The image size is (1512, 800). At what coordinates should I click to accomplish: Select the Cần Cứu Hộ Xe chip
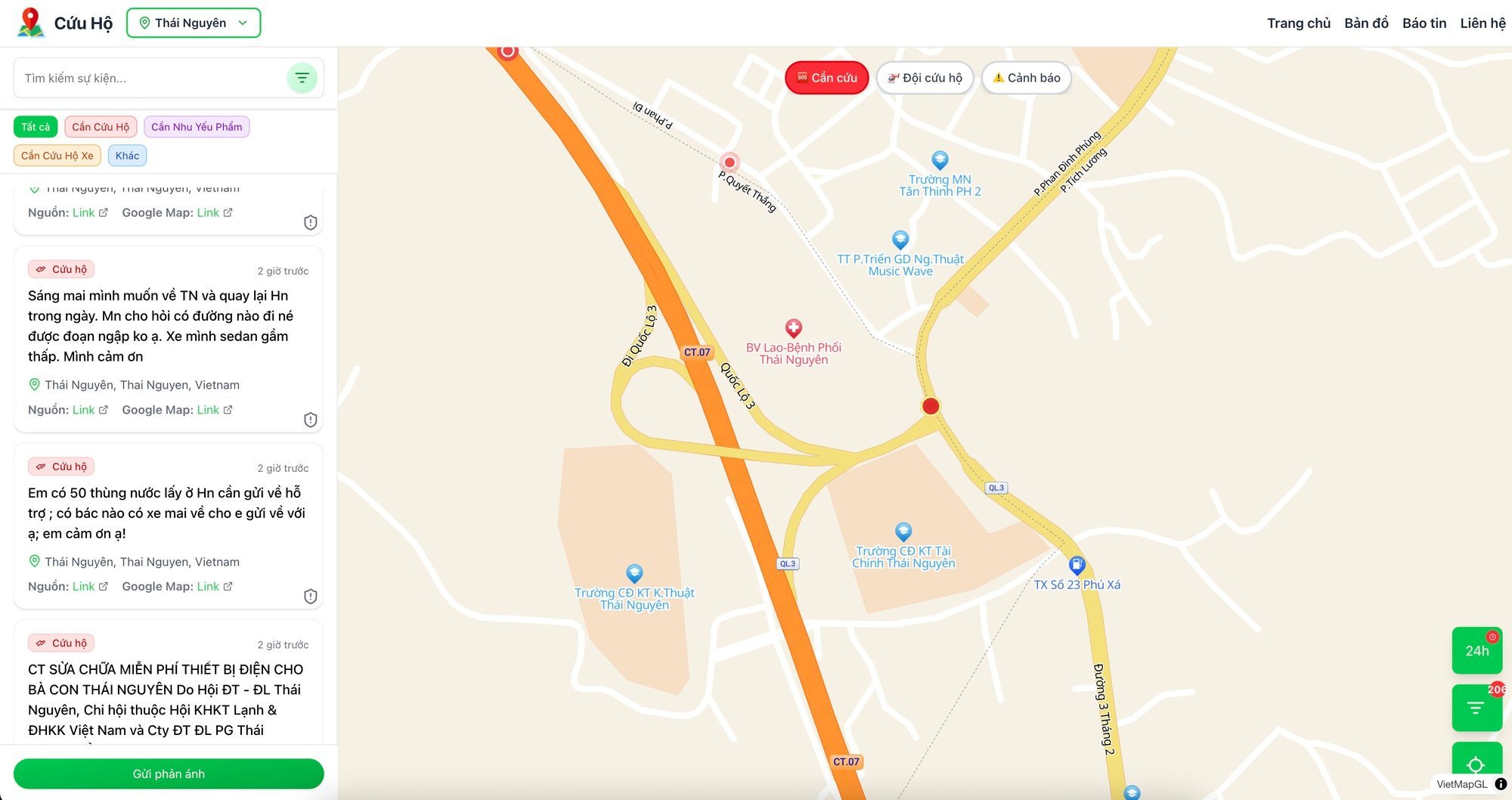coord(57,156)
